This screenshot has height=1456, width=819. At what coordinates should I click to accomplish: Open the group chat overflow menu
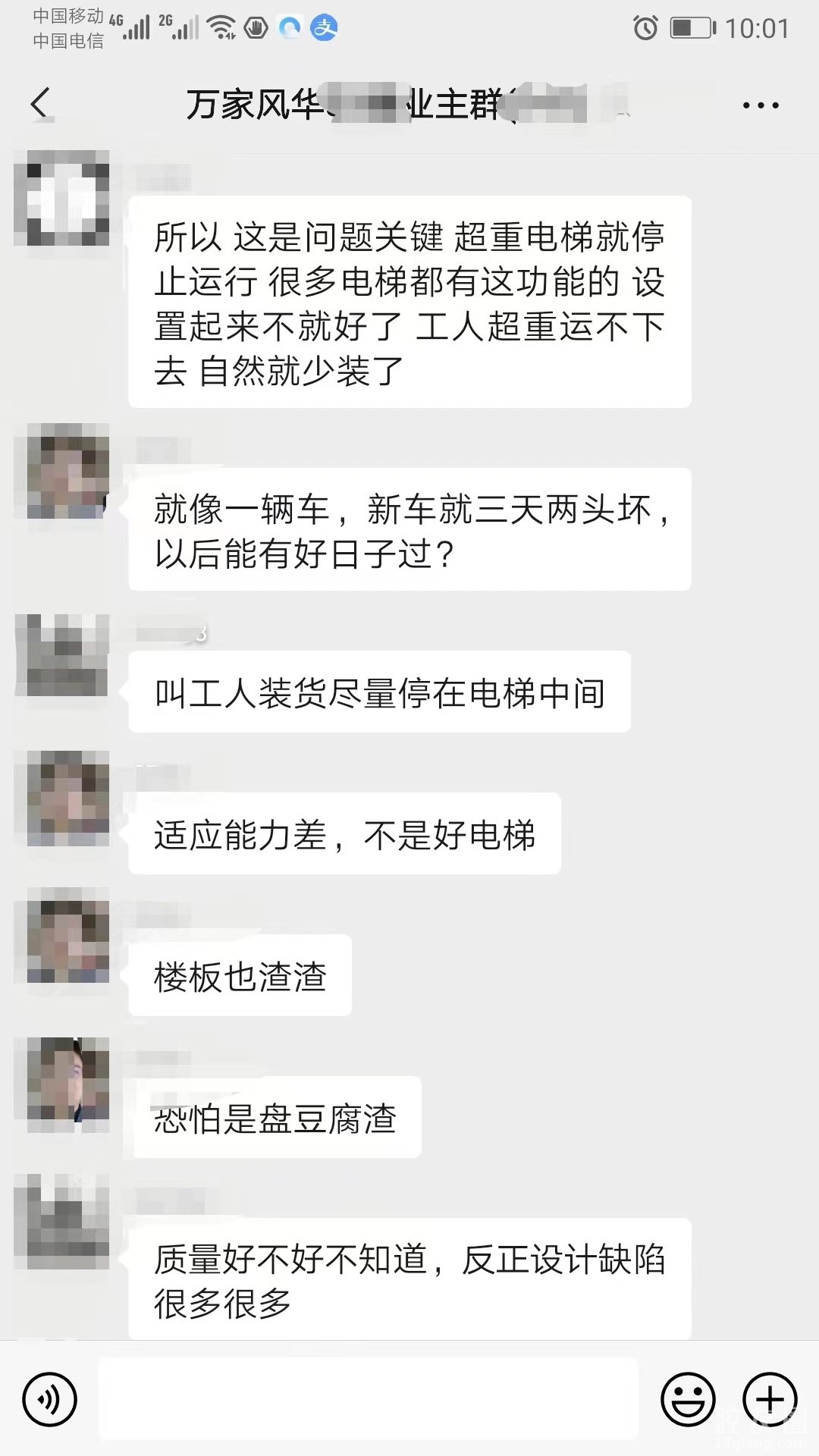click(x=760, y=105)
